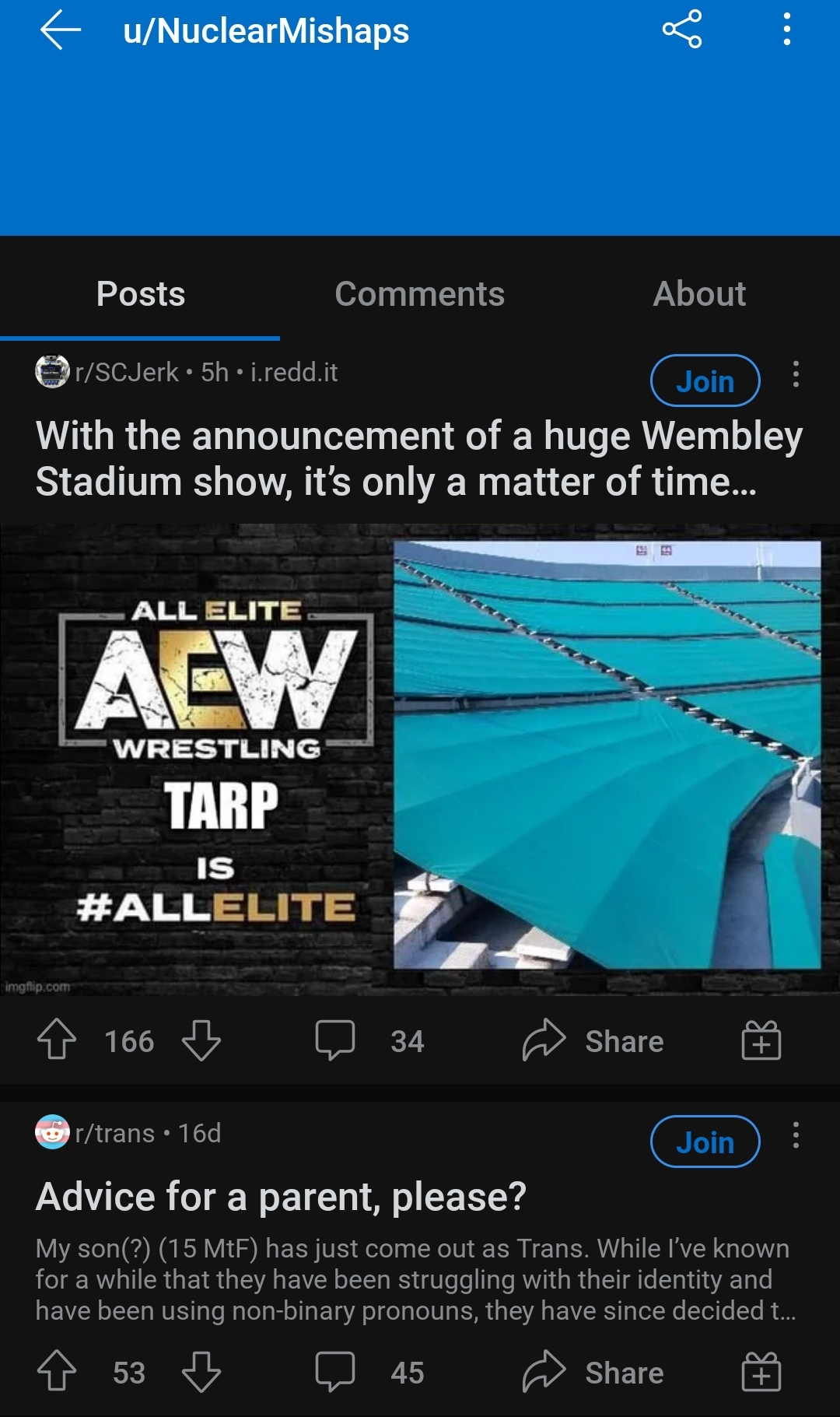Switch to the Comments tab

[419, 294]
